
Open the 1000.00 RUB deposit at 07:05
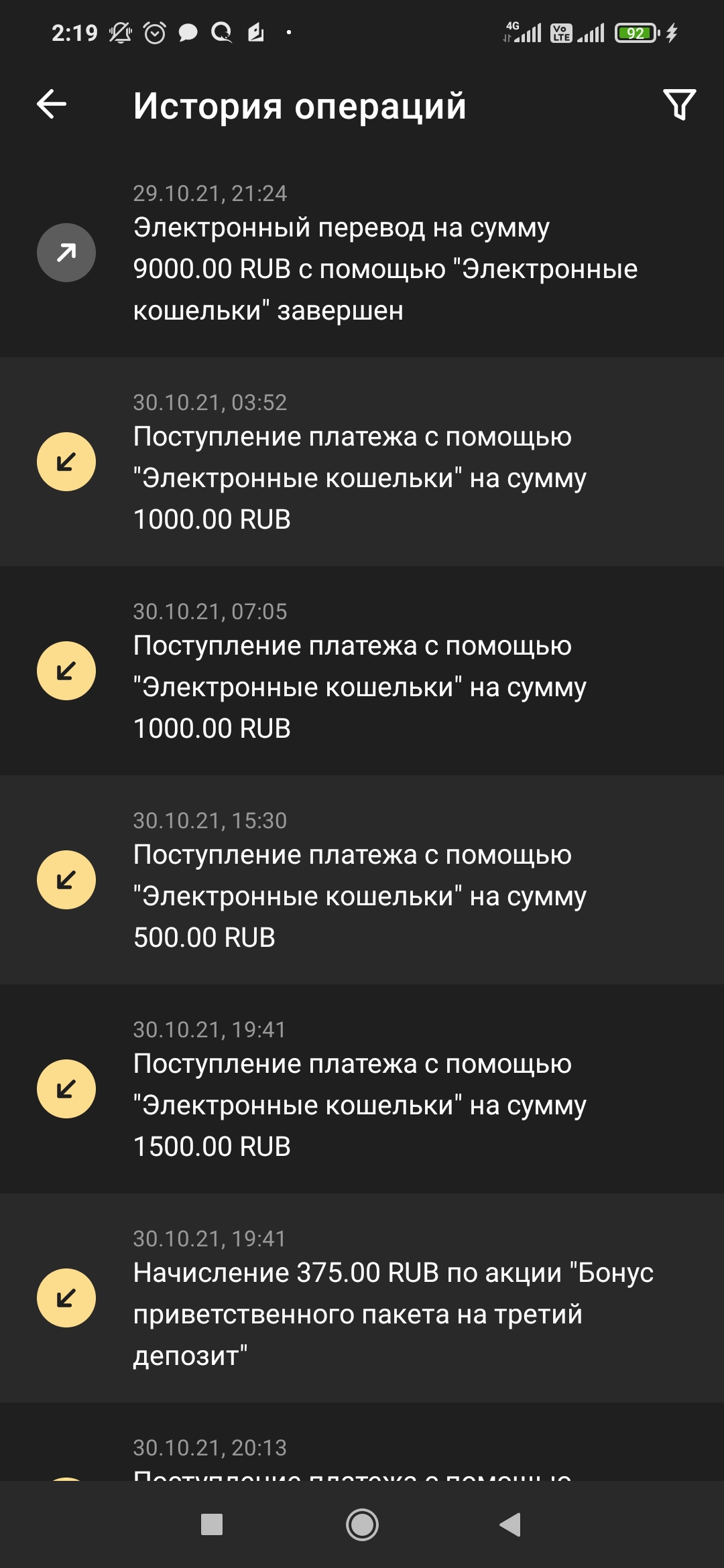coord(362,671)
